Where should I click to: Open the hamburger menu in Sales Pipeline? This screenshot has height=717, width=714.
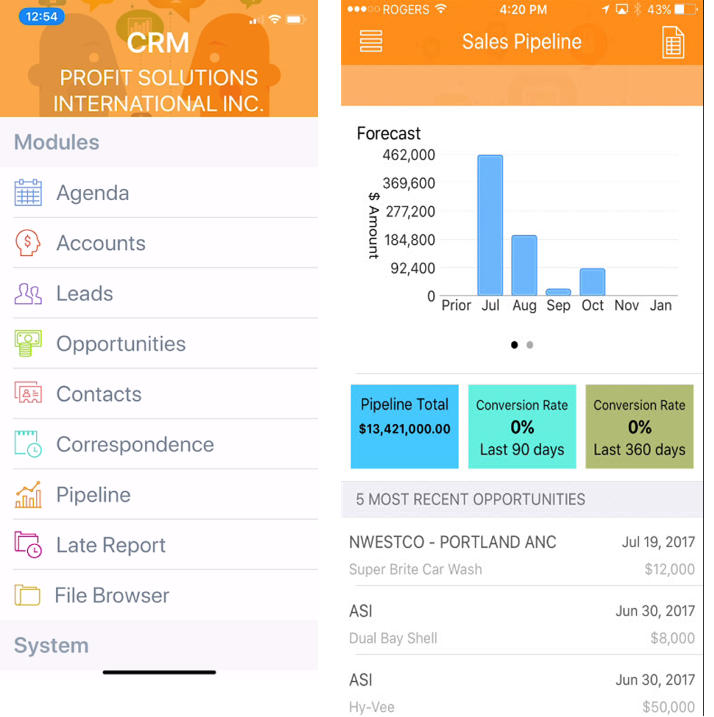coord(371,41)
